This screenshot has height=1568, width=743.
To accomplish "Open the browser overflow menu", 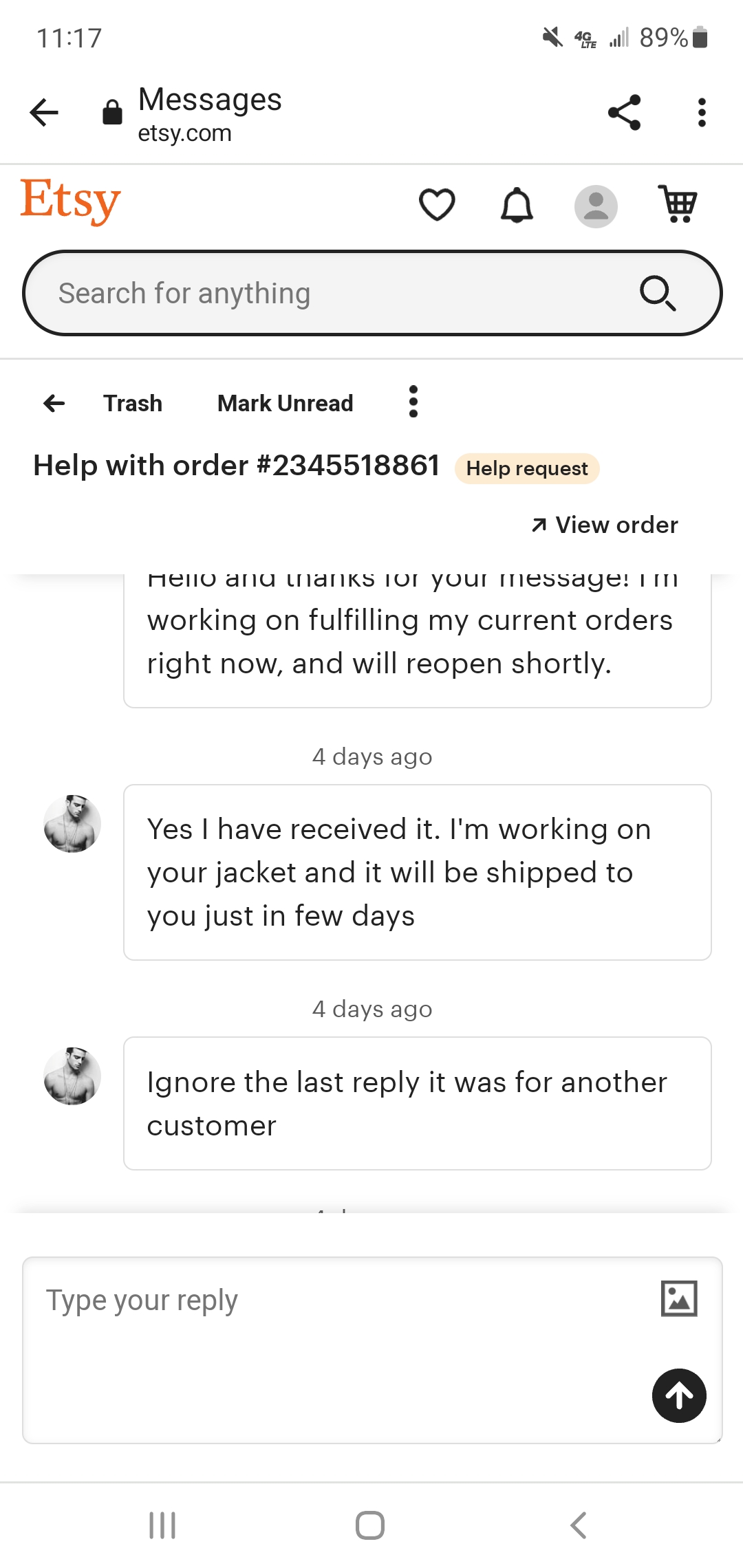I will pyautogui.click(x=701, y=112).
